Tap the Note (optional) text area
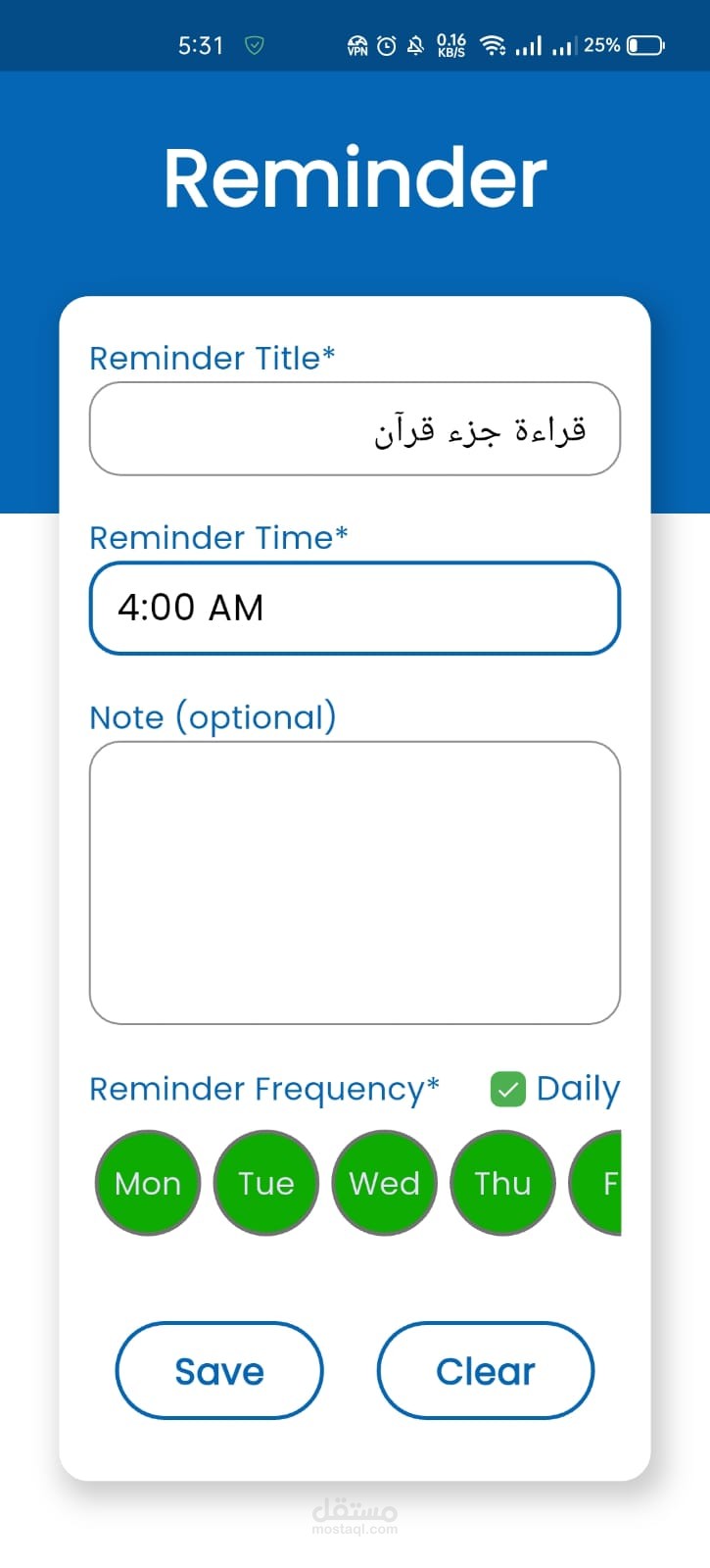The height and width of the screenshot is (1568, 710). [x=355, y=882]
